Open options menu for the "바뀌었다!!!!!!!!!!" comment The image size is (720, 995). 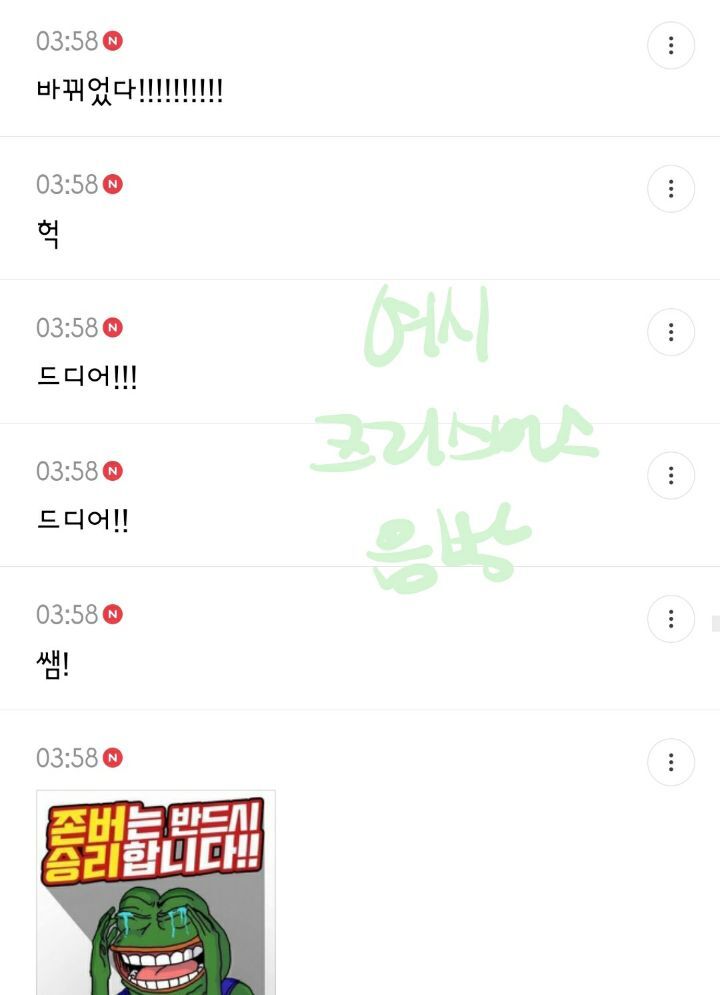(671, 46)
